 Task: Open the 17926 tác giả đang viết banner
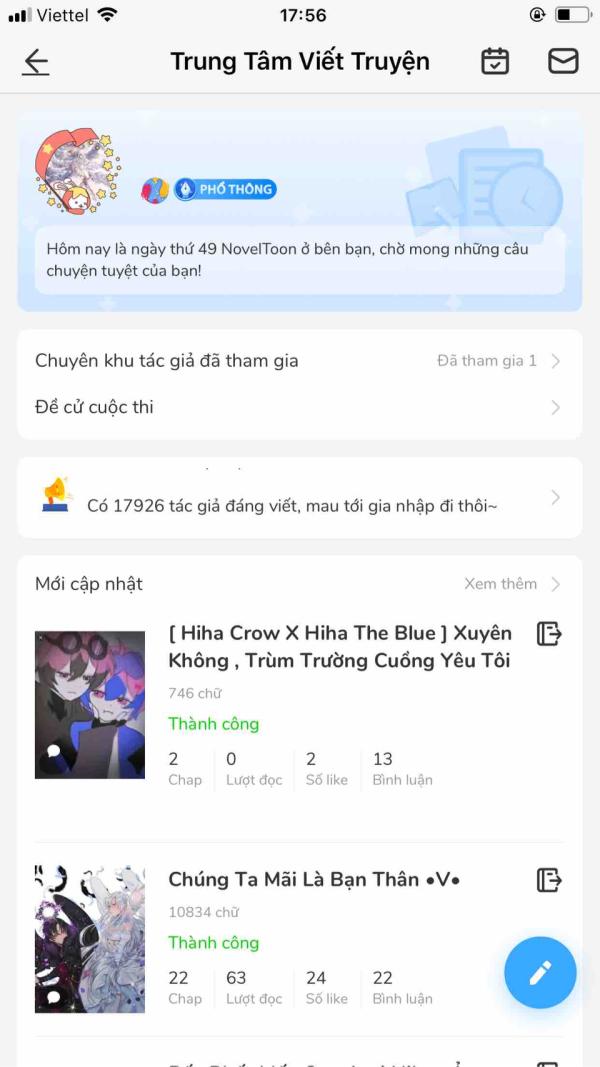pyautogui.click(x=298, y=498)
